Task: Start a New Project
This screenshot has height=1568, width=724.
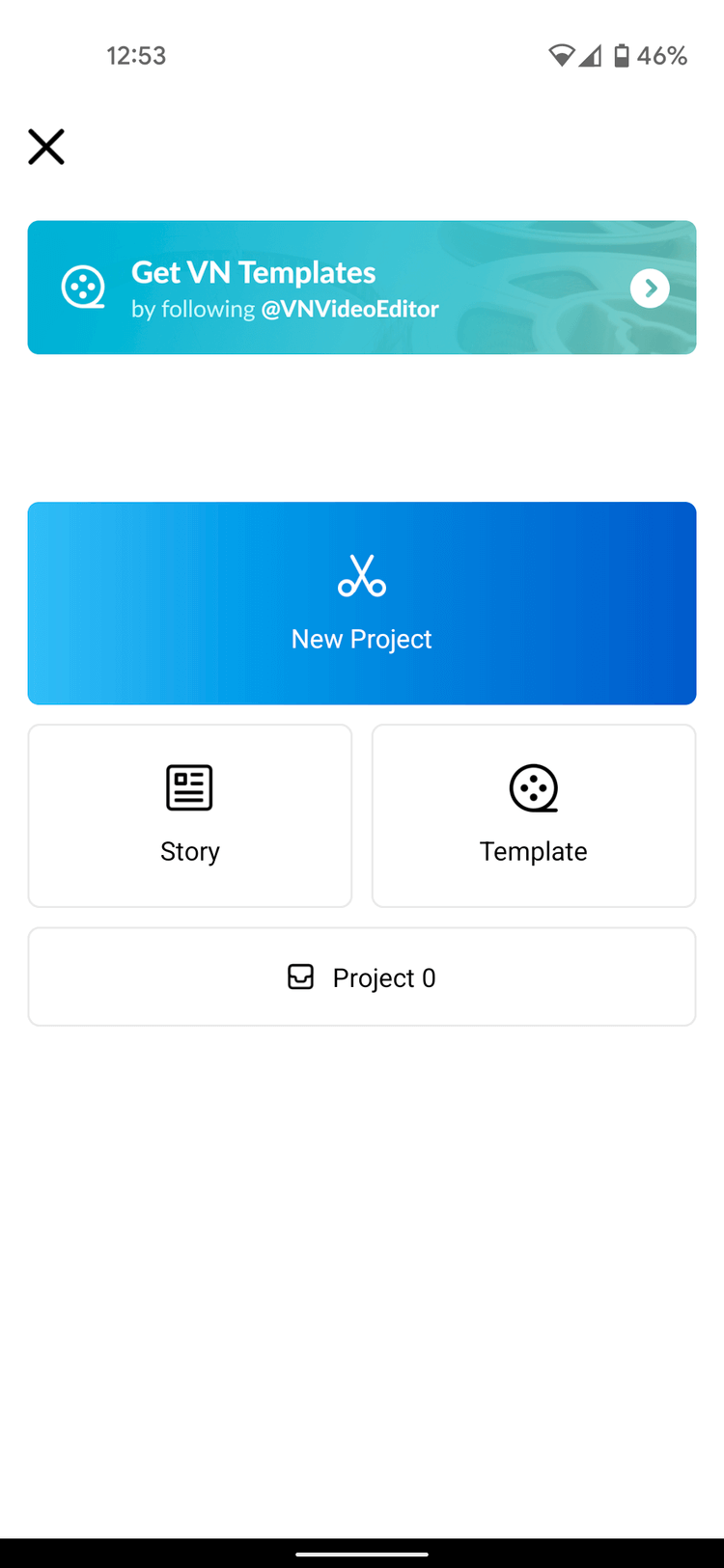Action: pyautogui.click(x=361, y=603)
